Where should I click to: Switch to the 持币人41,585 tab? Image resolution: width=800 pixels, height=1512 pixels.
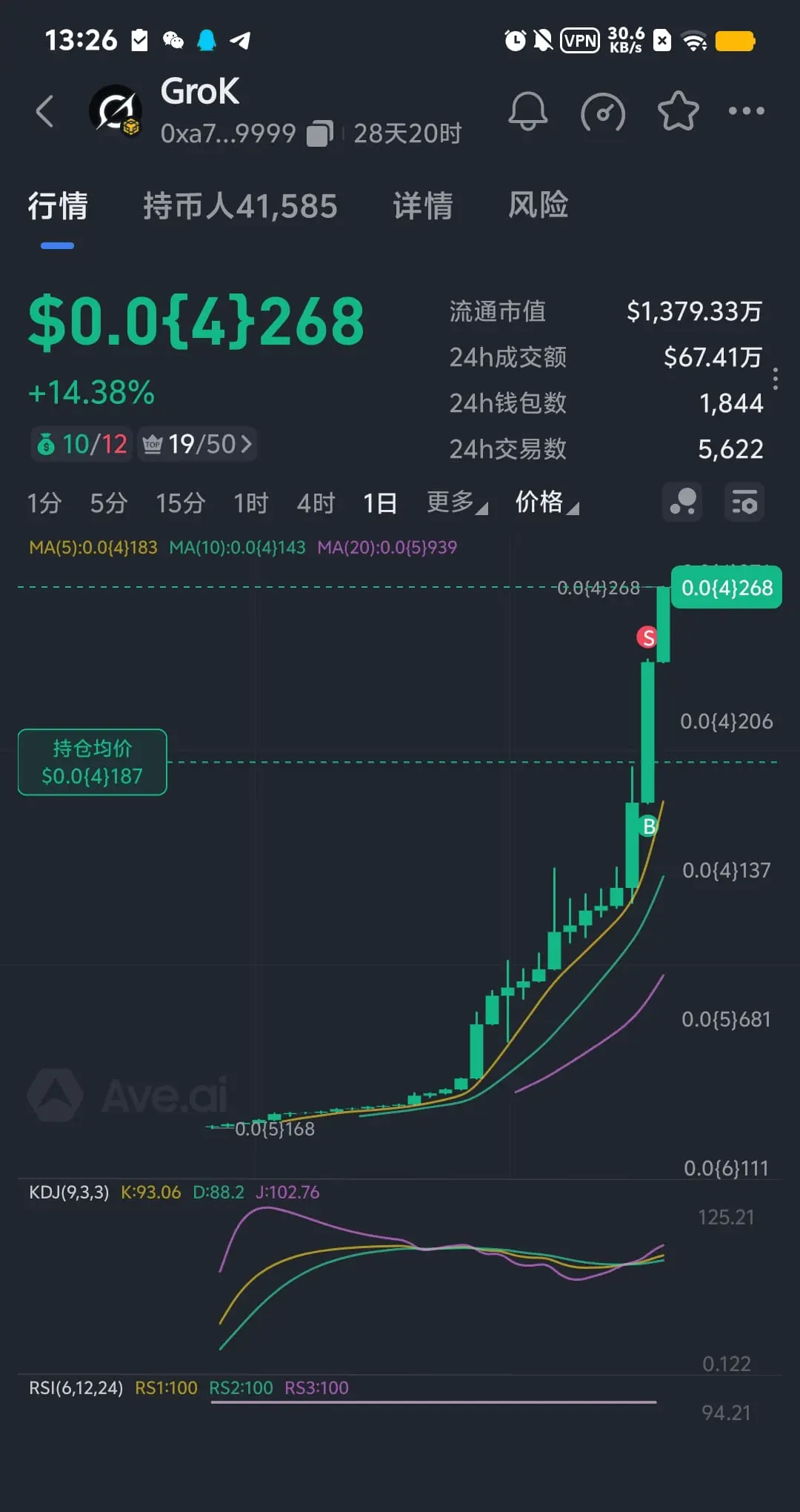click(240, 206)
